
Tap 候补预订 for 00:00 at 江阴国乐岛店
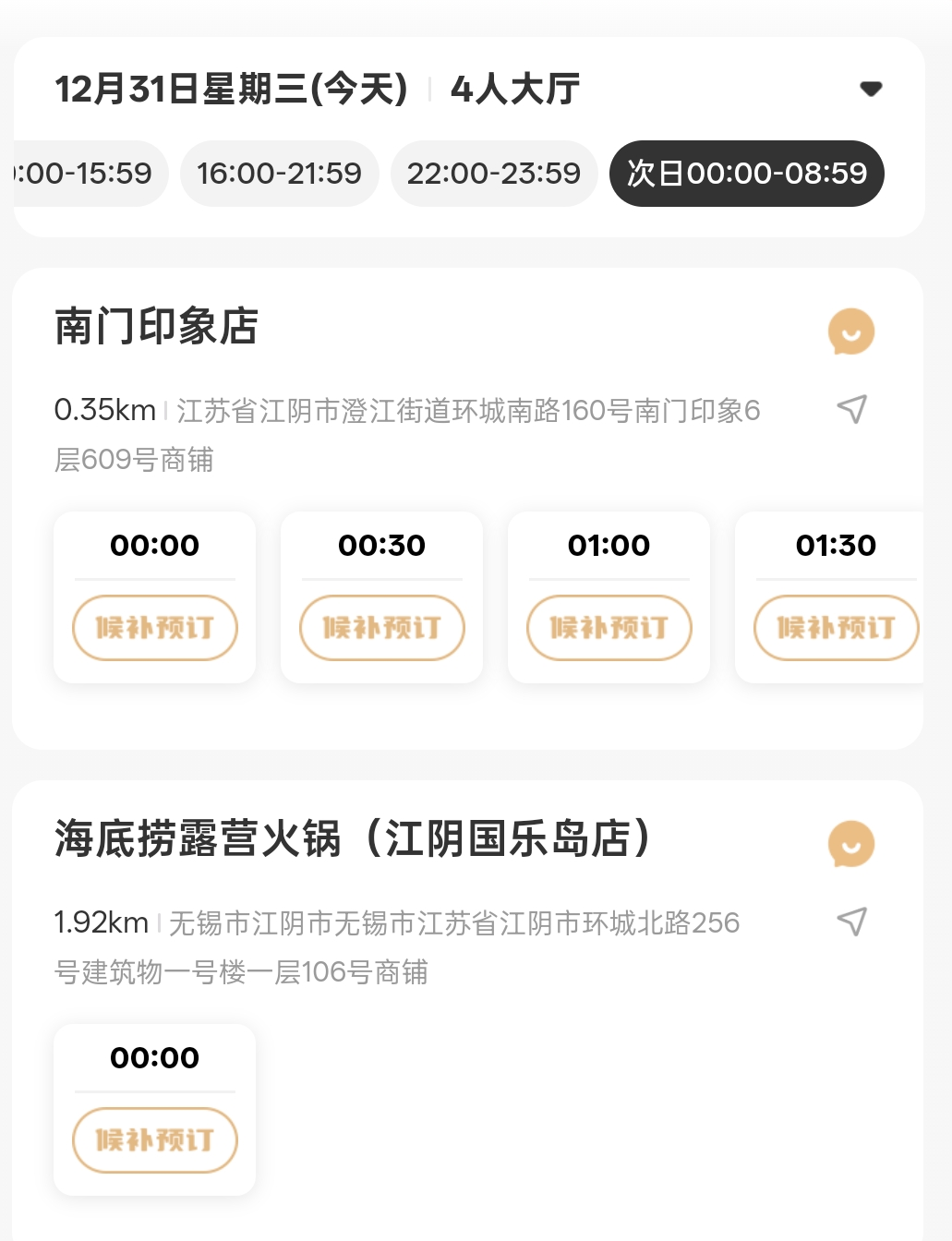(x=155, y=1140)
